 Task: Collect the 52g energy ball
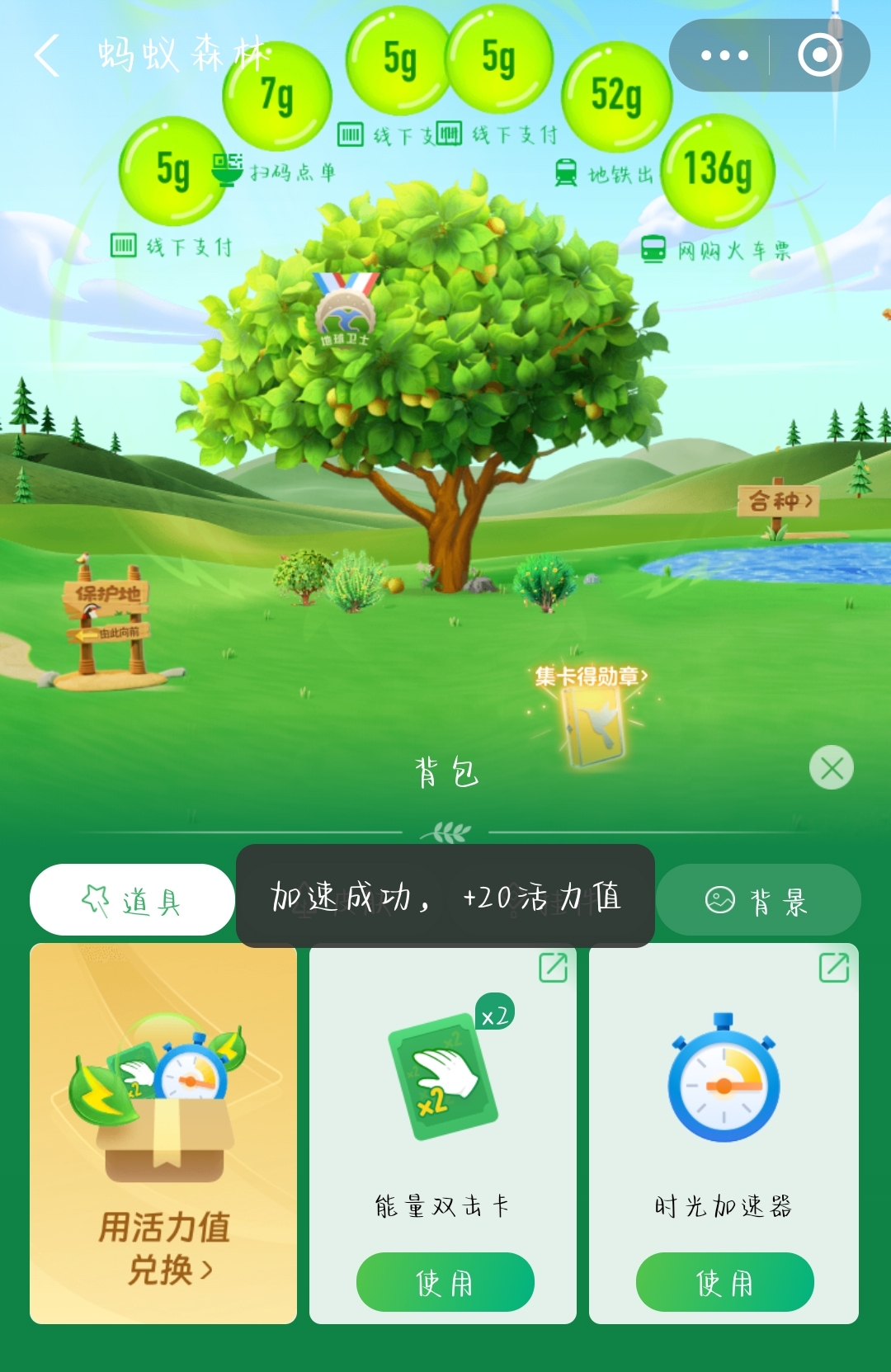616,96
